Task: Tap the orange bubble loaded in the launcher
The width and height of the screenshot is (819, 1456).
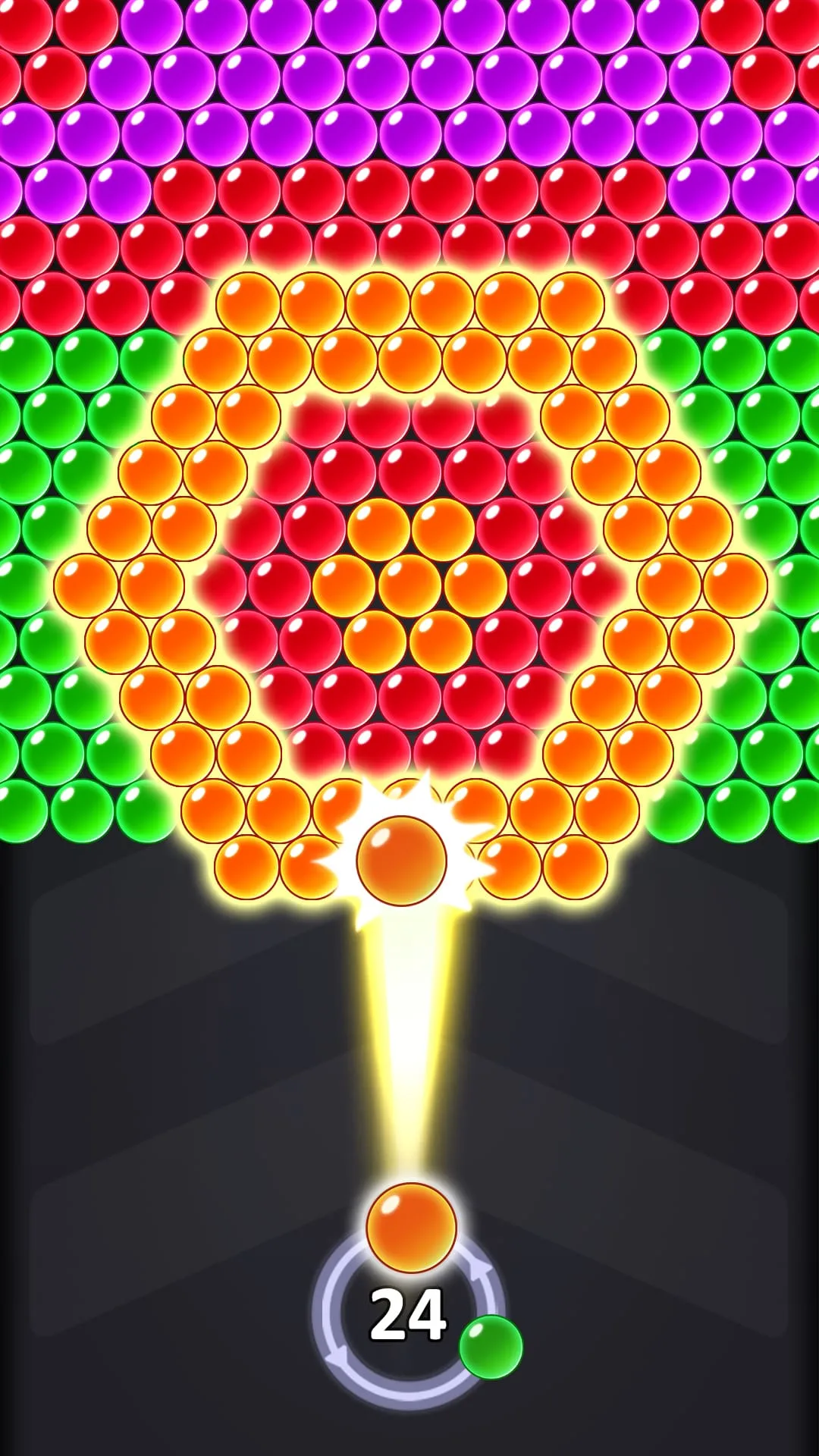Action: point(411,1227)
